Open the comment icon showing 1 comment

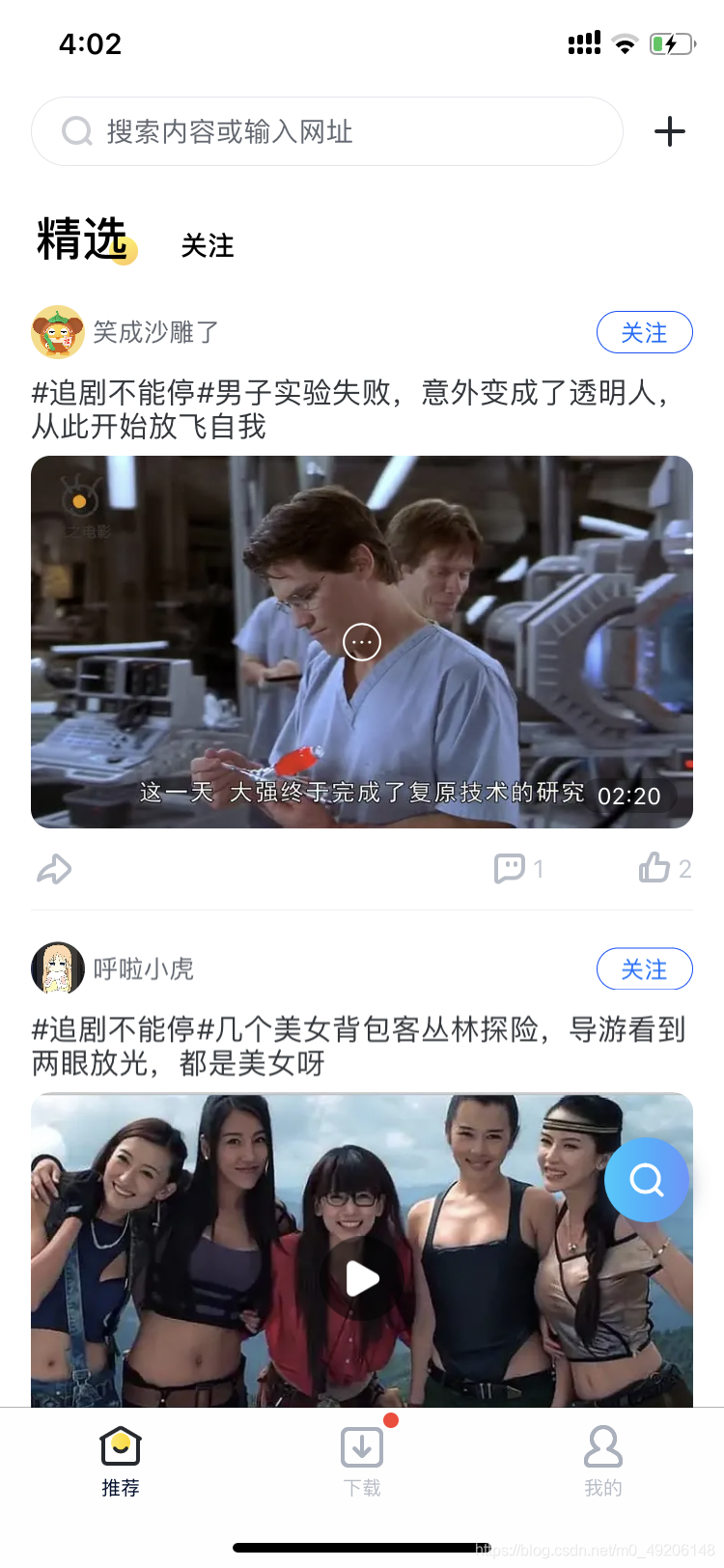[509, 868]
